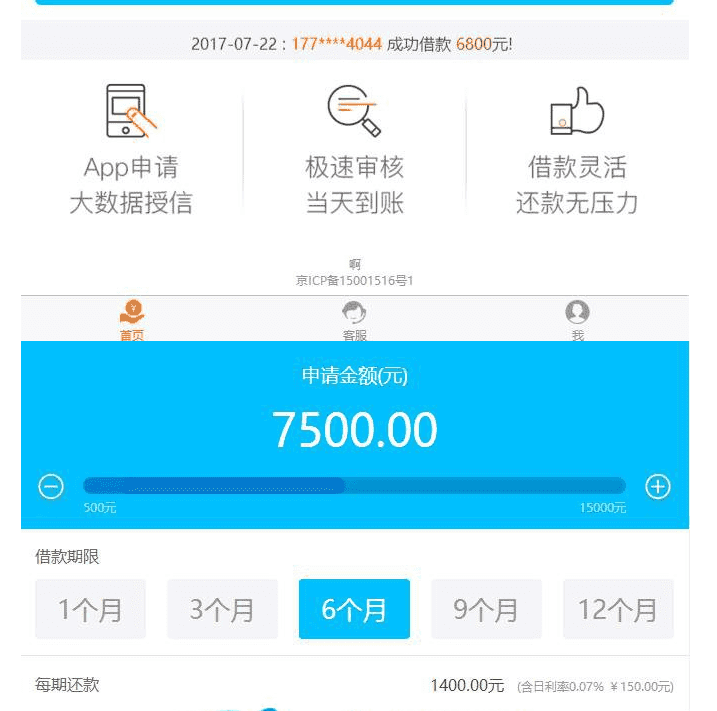Switch to the 首页 tab
The height and width of the screenshot is (711, 717).
pos(132,320)
